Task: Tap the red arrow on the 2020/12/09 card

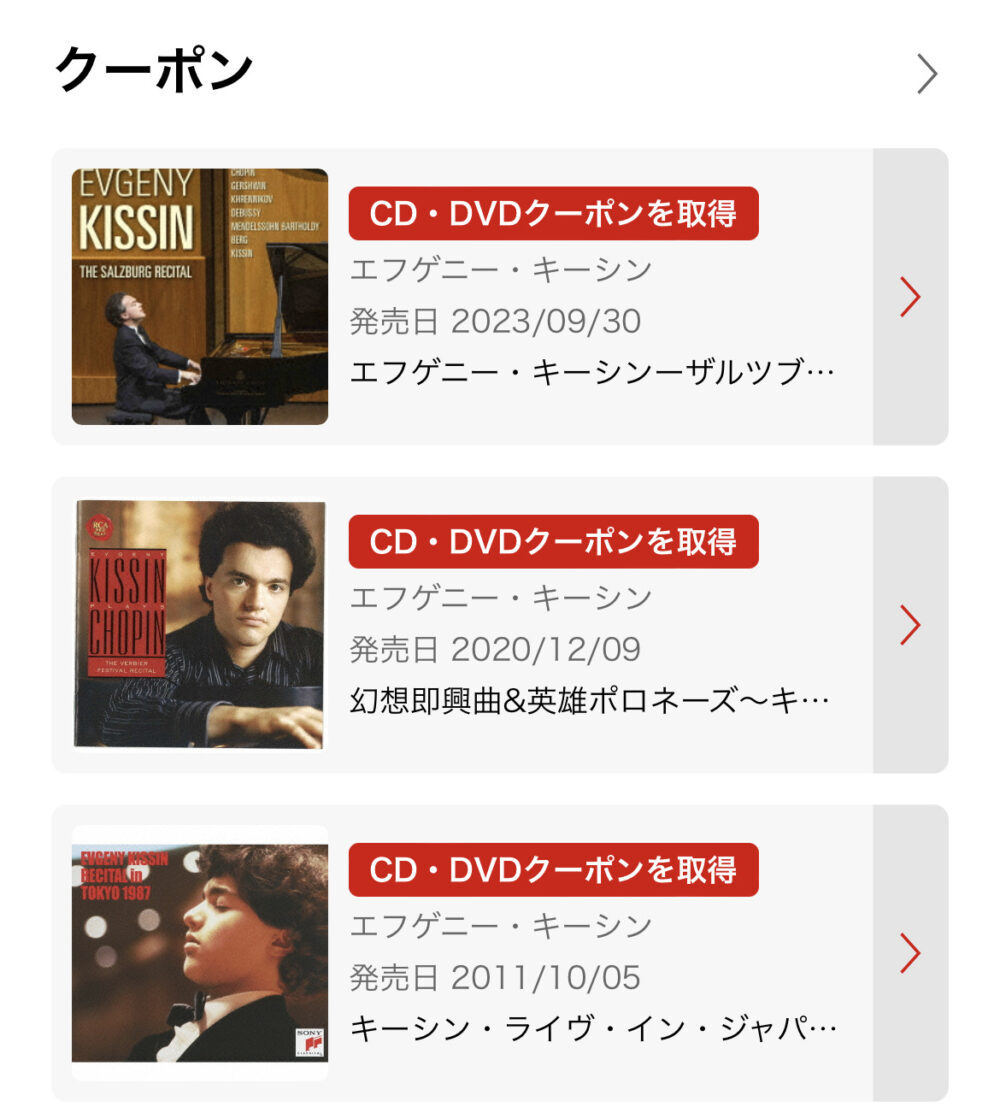Action: pyautogui.click(x=910, y=625)
